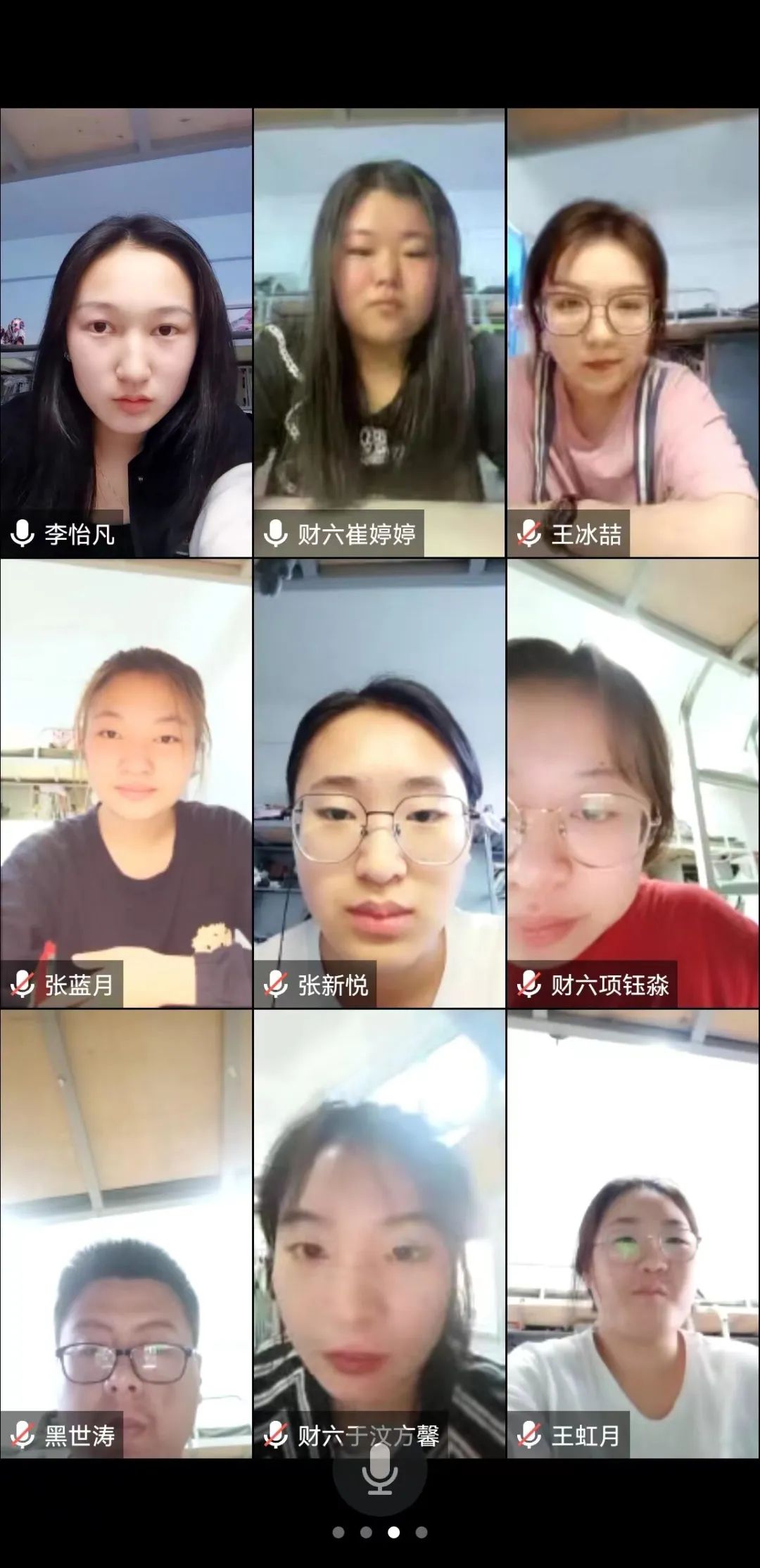760x1568 pixels.
Task: Go to the last page indicator dot
Action: [x=422, y=1532]
